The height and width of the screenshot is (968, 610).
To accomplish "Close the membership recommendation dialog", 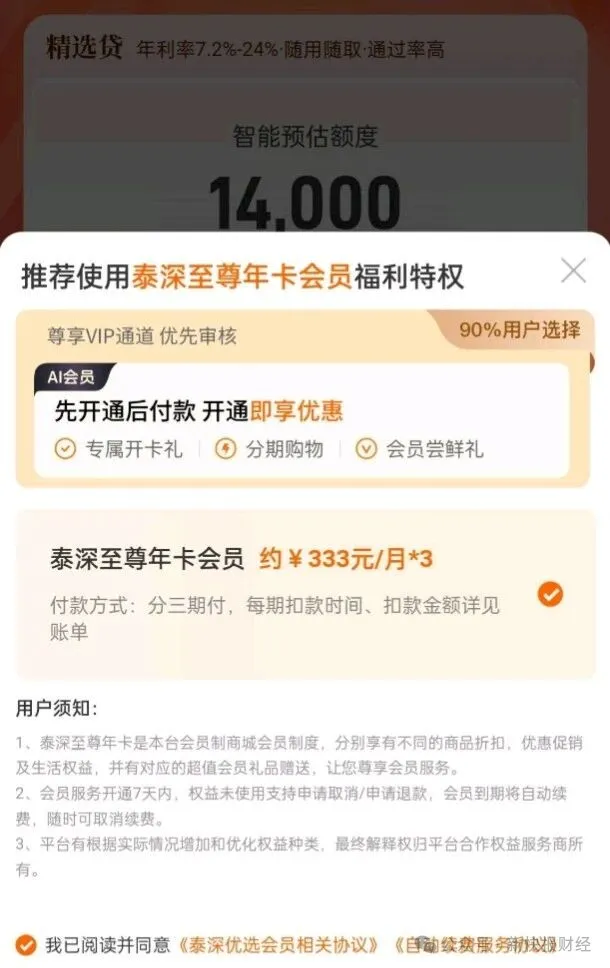I will coord(574,270).
